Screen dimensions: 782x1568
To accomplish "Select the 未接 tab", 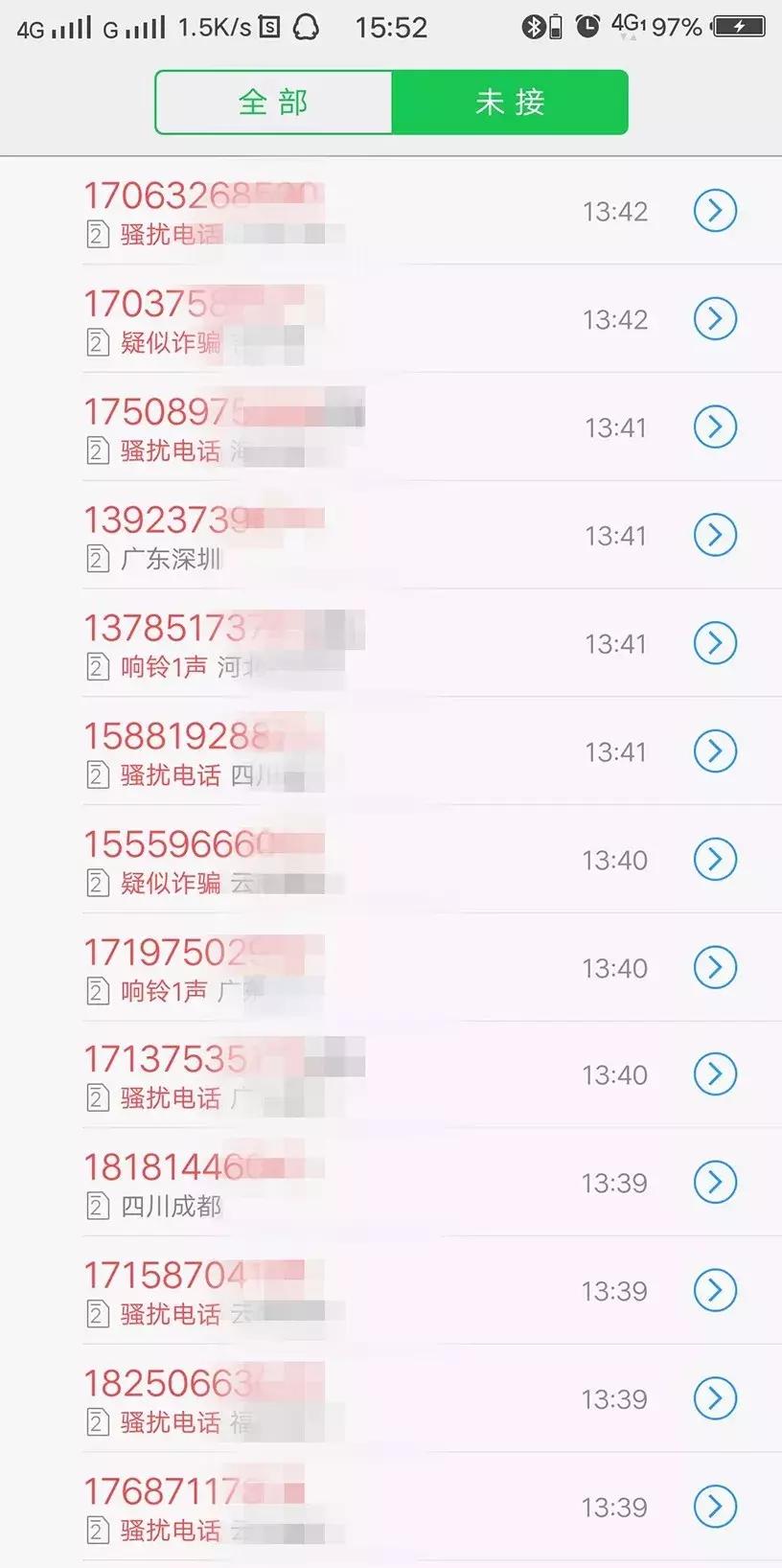I will (509, 102).
